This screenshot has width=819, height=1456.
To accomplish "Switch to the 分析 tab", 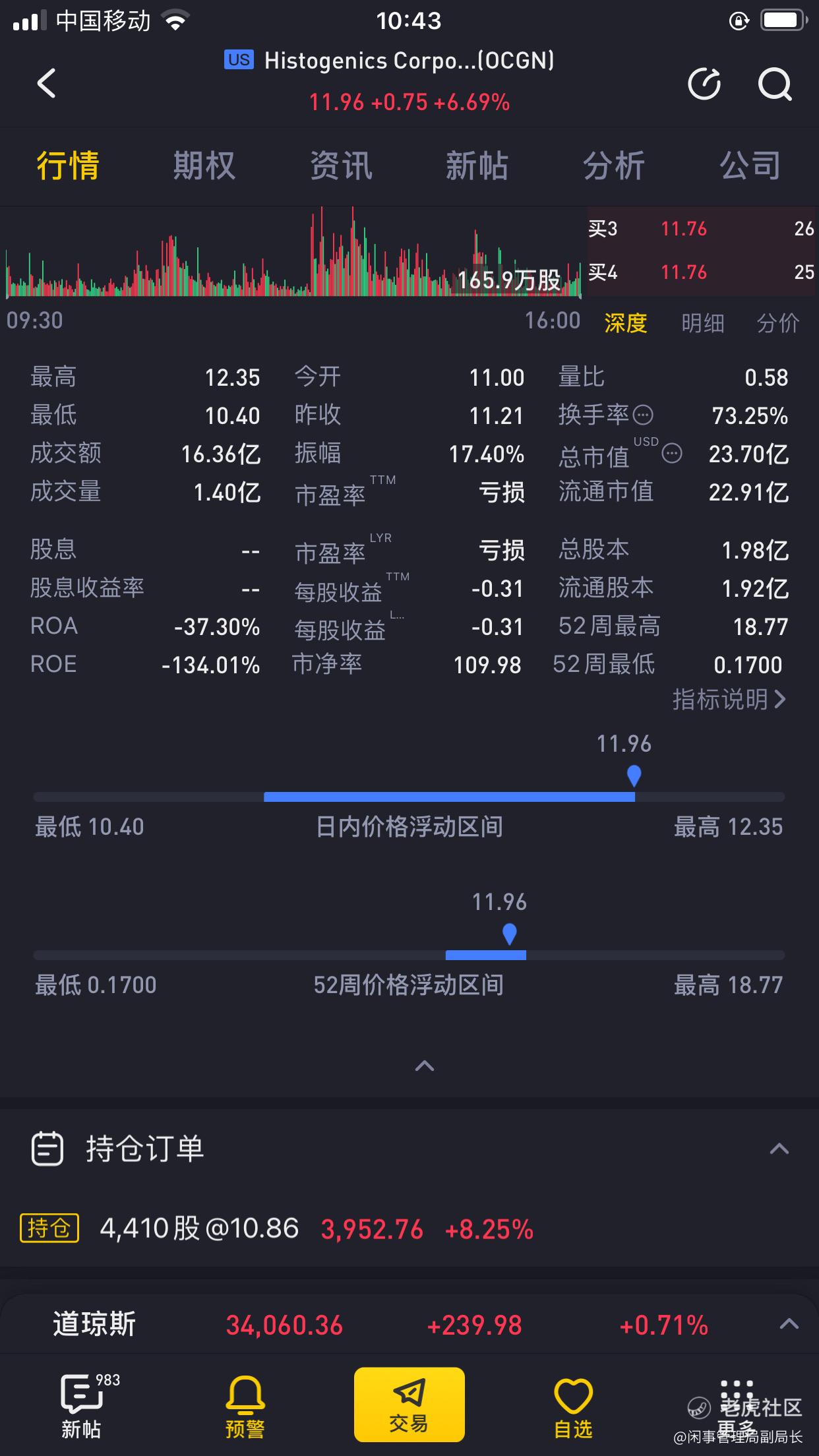I will click(614, 166).
